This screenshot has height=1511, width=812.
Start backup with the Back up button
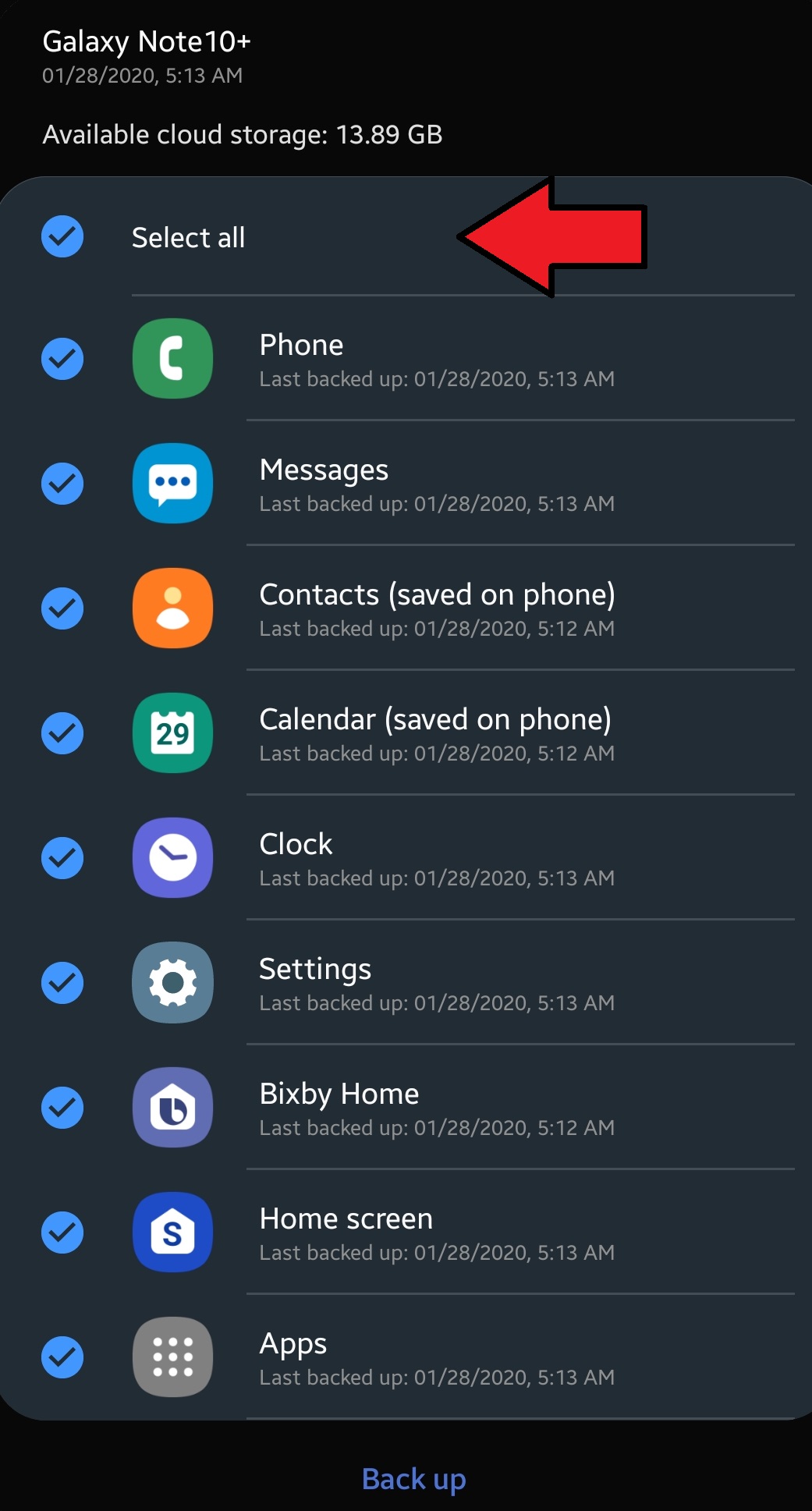tap(413, 1479)
